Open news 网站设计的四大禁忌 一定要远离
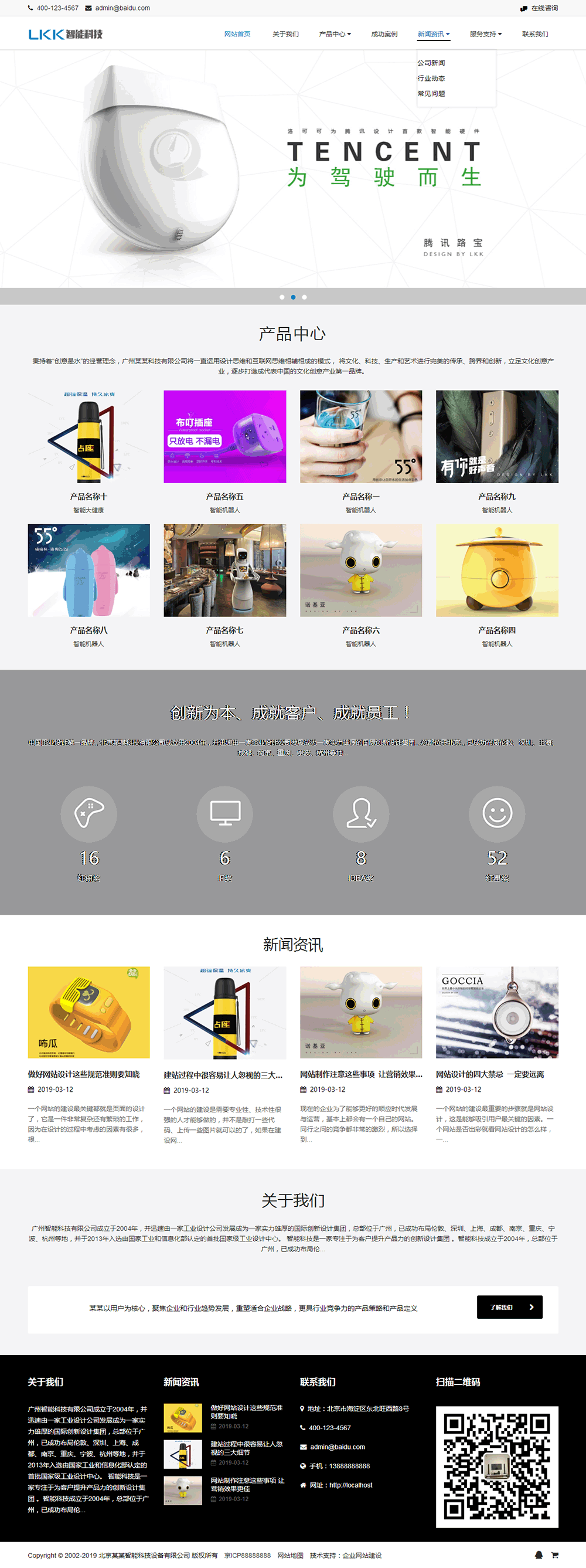Viewport: 586px width, 1568px height. point(490,1074)
